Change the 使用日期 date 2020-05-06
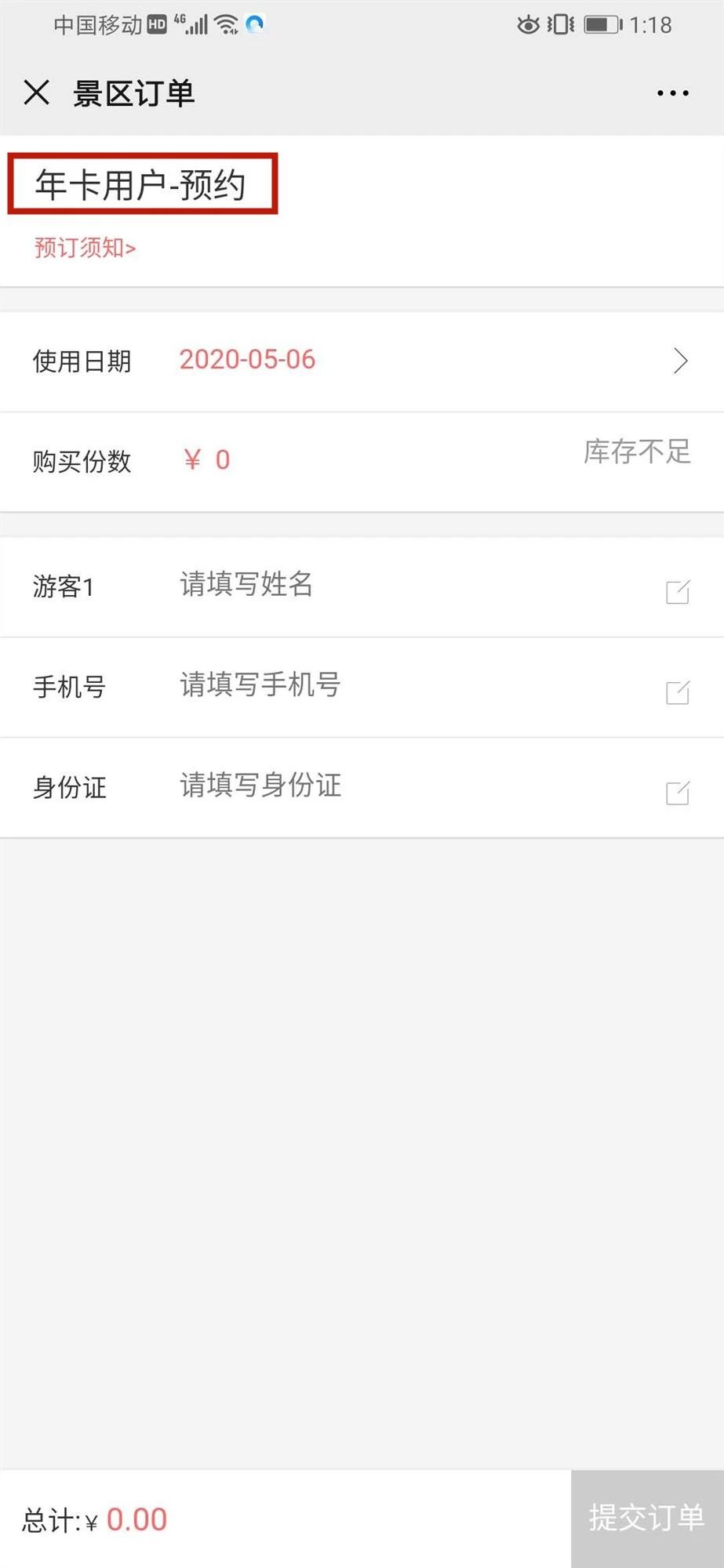The width and height of the screenshot is (724, 1568). tap(247, 360)
